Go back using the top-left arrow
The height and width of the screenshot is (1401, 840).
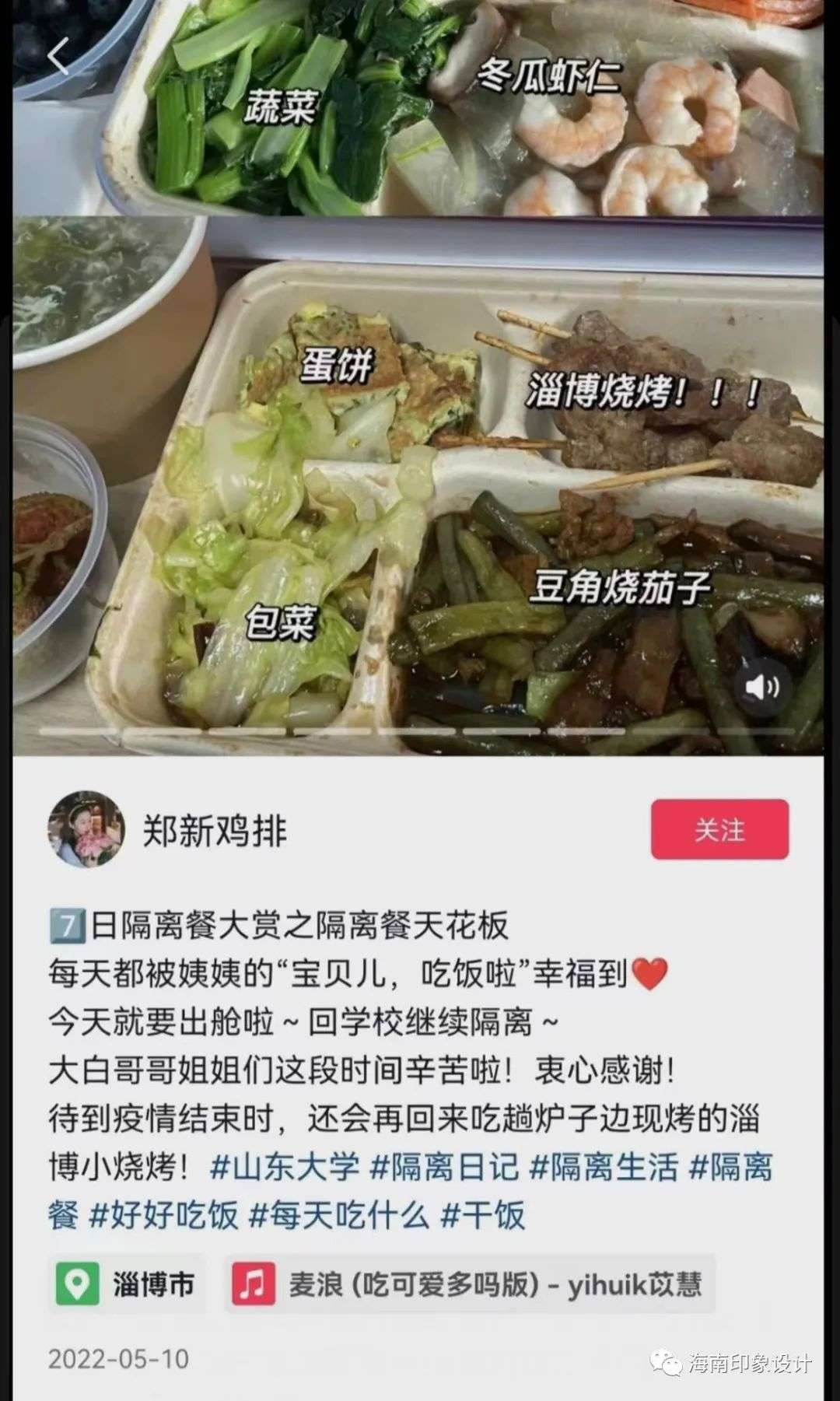[59, 54]
